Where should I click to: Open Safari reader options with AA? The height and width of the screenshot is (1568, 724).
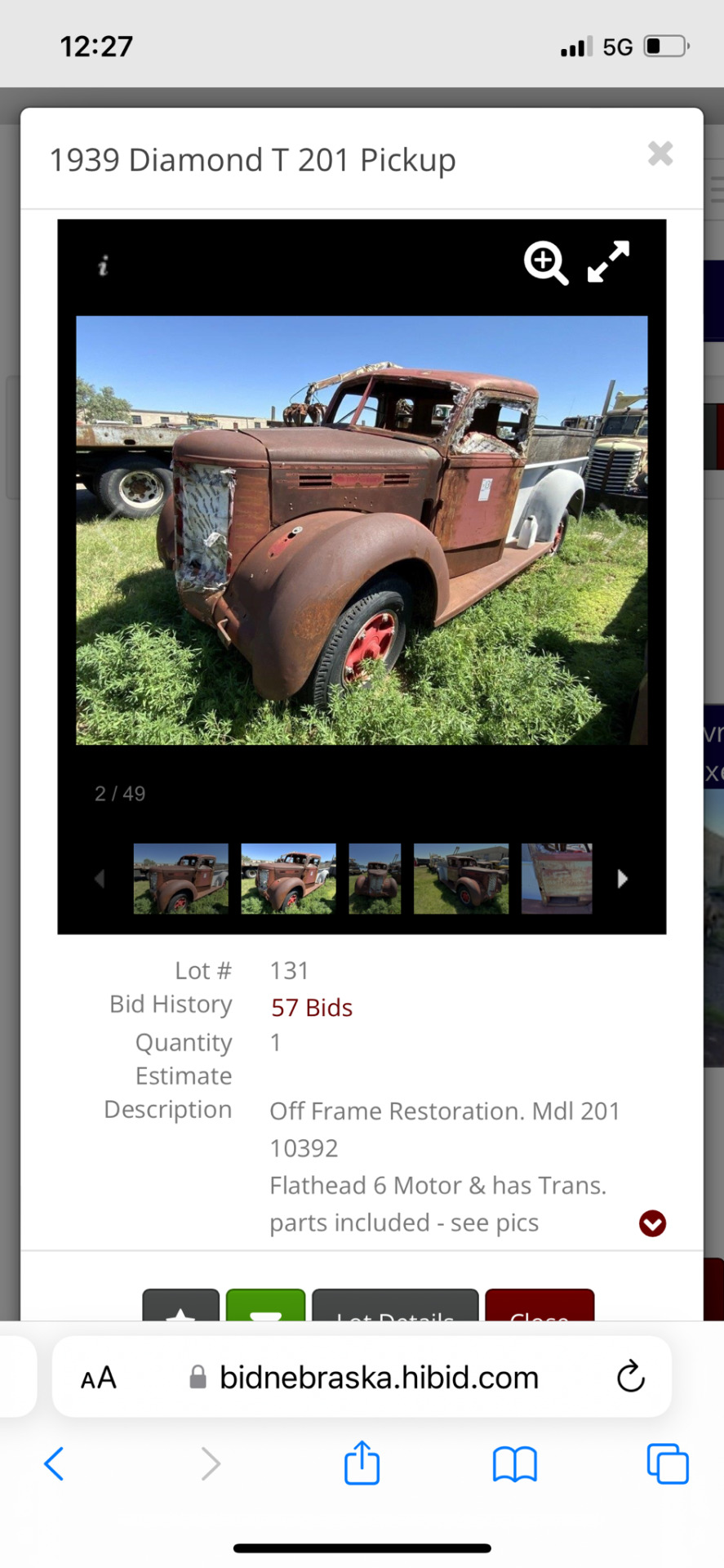tap(99, 1378)
